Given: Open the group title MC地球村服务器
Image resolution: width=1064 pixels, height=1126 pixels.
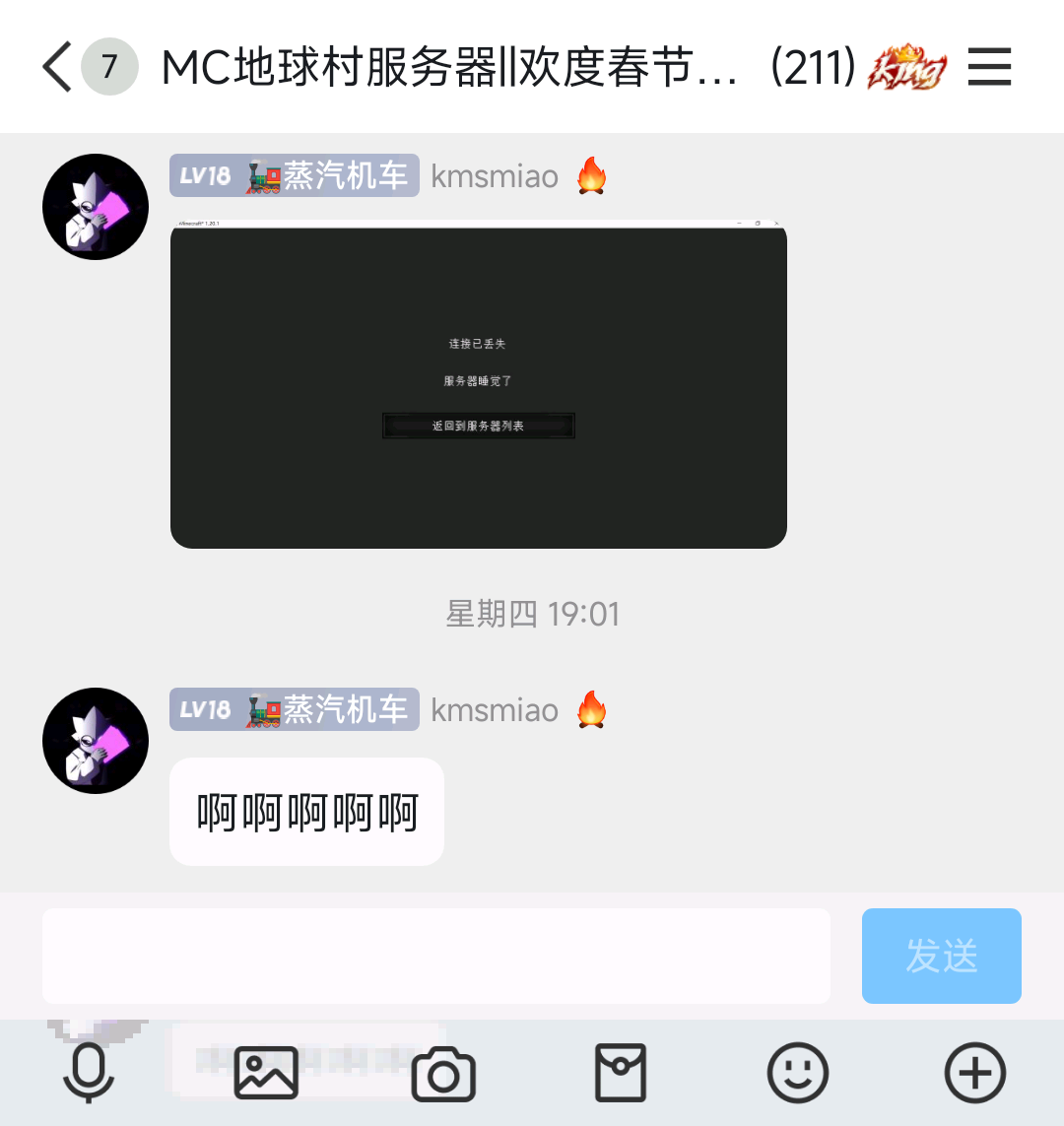Looking at the screenshot, I should click(448, 67).
